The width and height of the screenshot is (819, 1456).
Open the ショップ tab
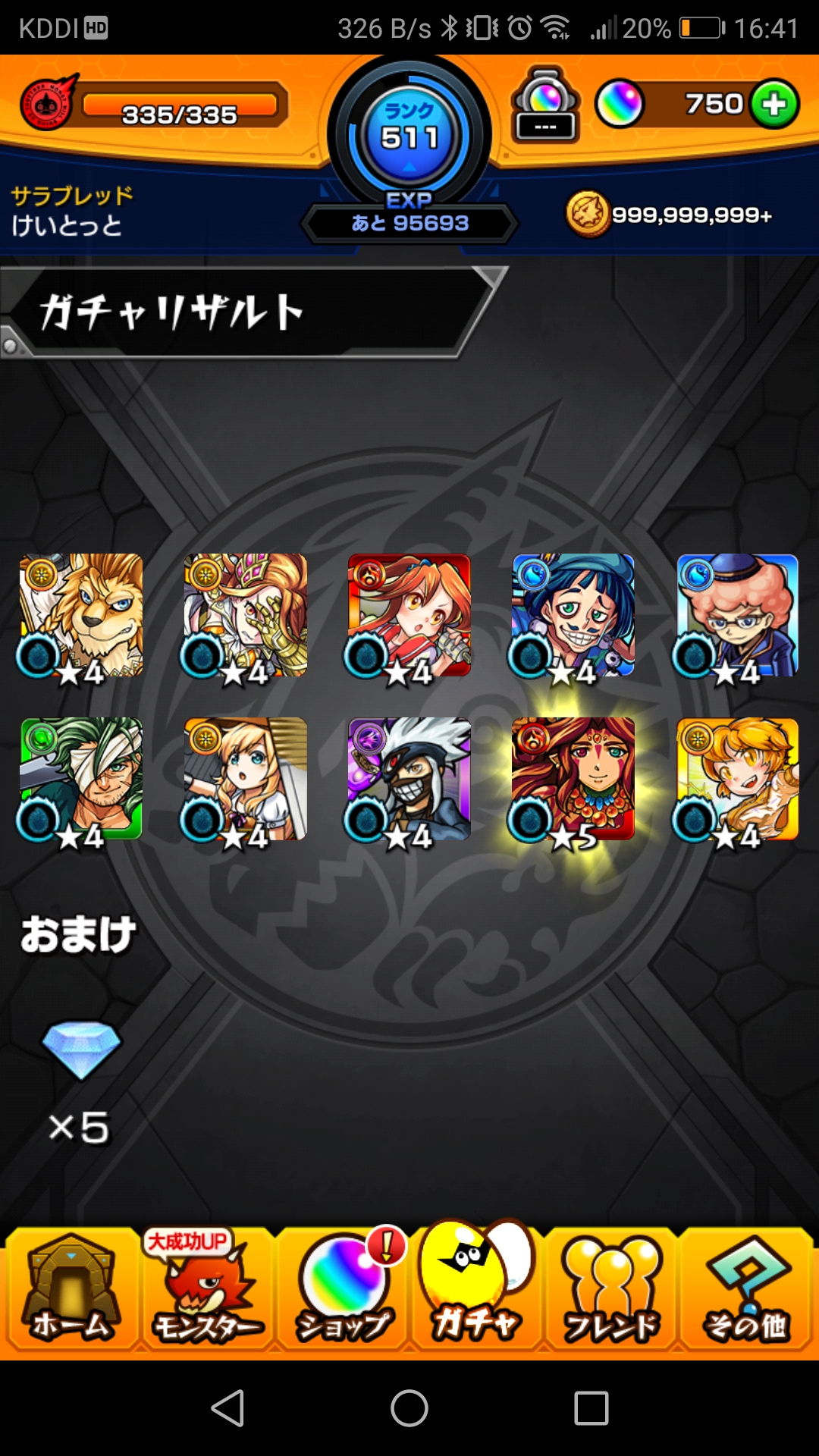coord(343,1289)
